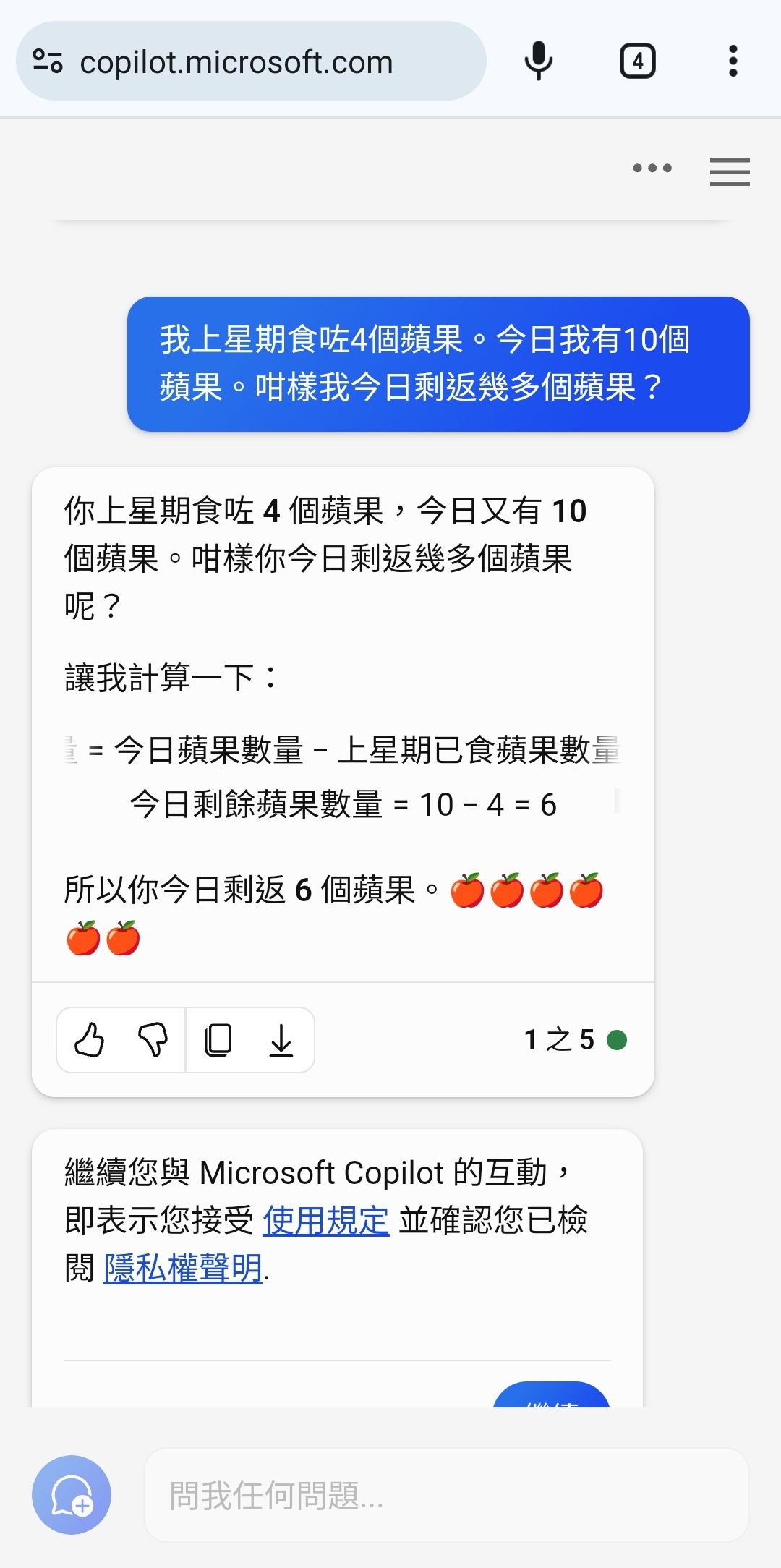Open Copilot's three-dot options

point(652,169)
